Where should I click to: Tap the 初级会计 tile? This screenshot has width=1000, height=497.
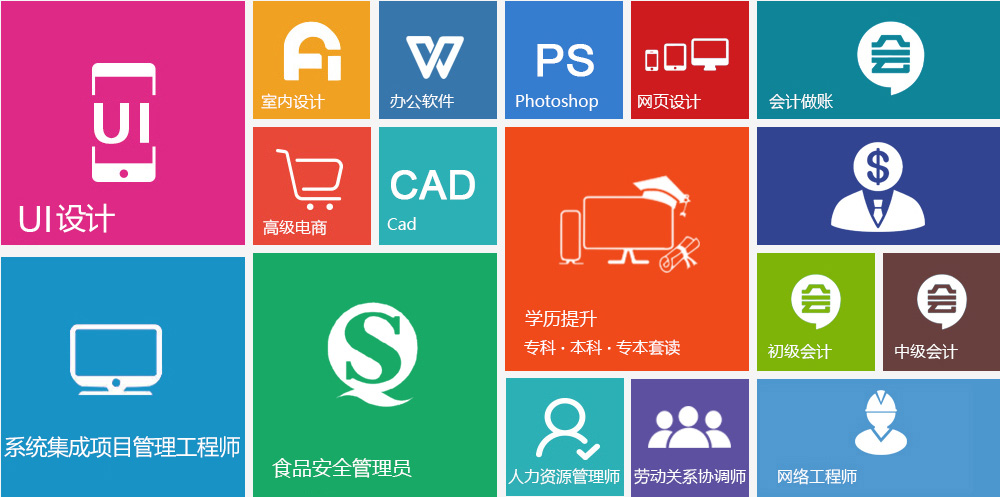pos(815,312)
